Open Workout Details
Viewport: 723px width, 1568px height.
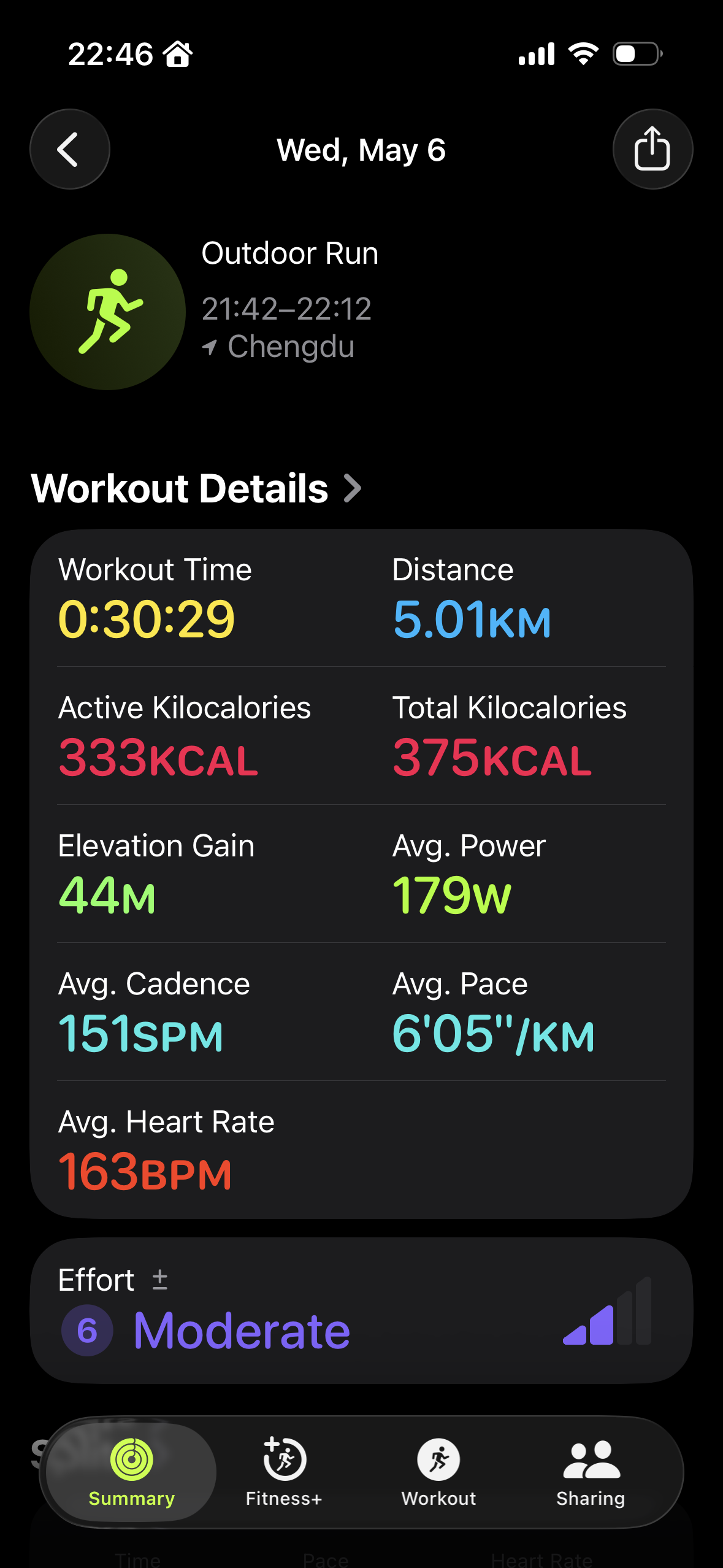[x=196, y=488]
